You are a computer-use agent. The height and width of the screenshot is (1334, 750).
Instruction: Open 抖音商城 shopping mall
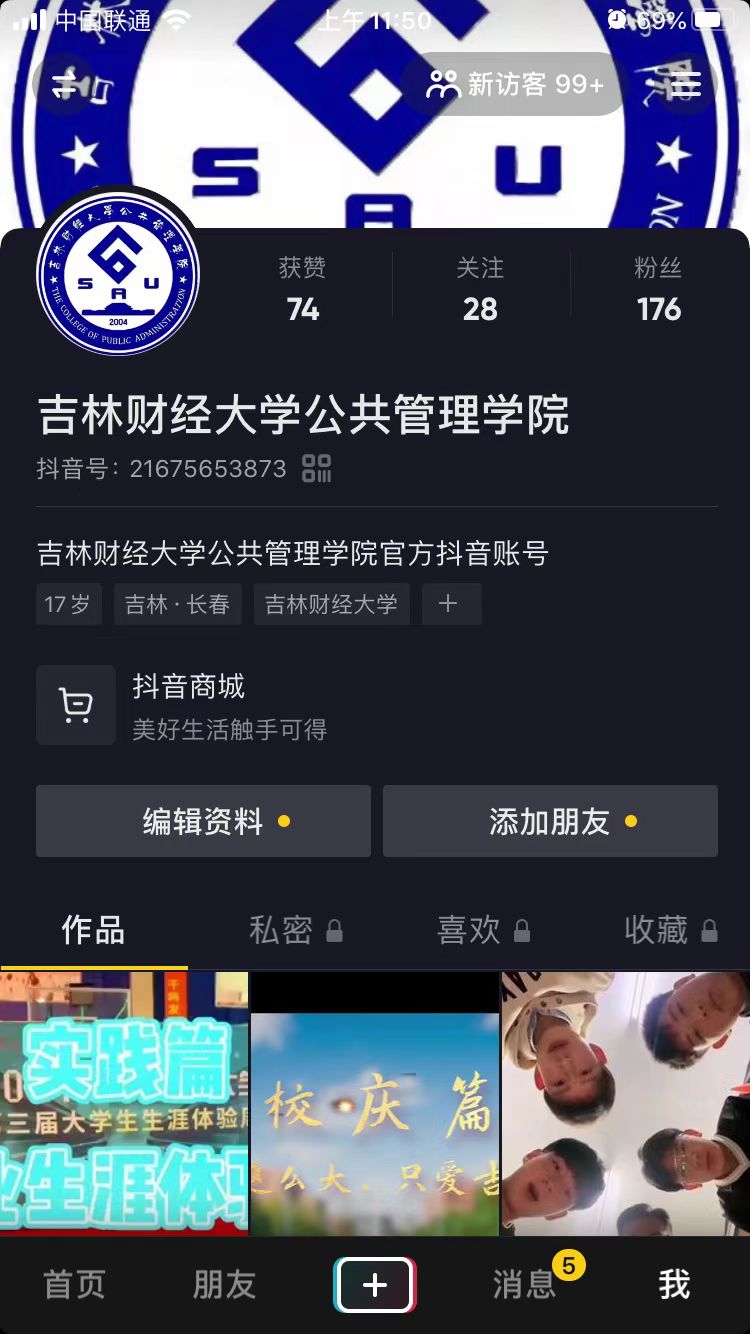point(190,705)
